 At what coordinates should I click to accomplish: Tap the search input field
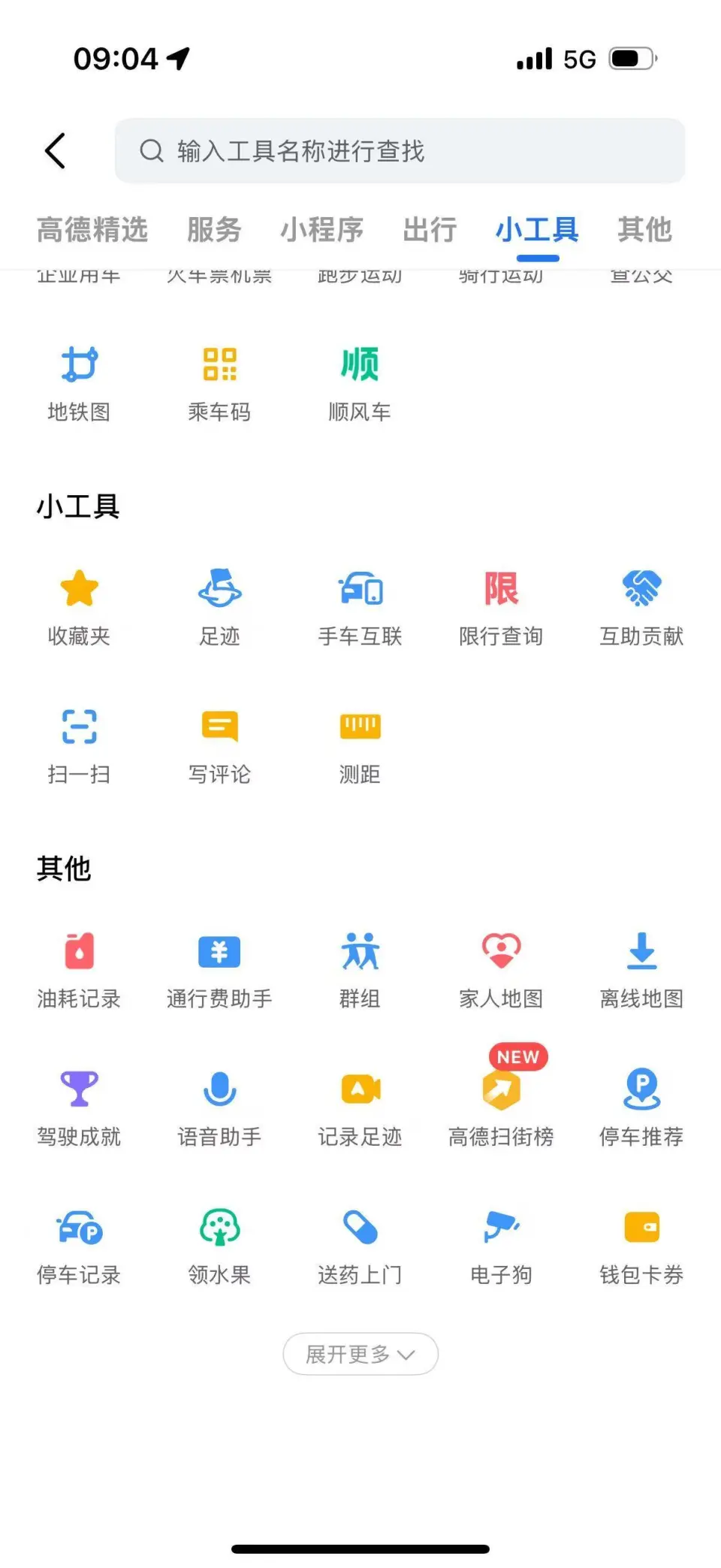(x=399, y=150)
